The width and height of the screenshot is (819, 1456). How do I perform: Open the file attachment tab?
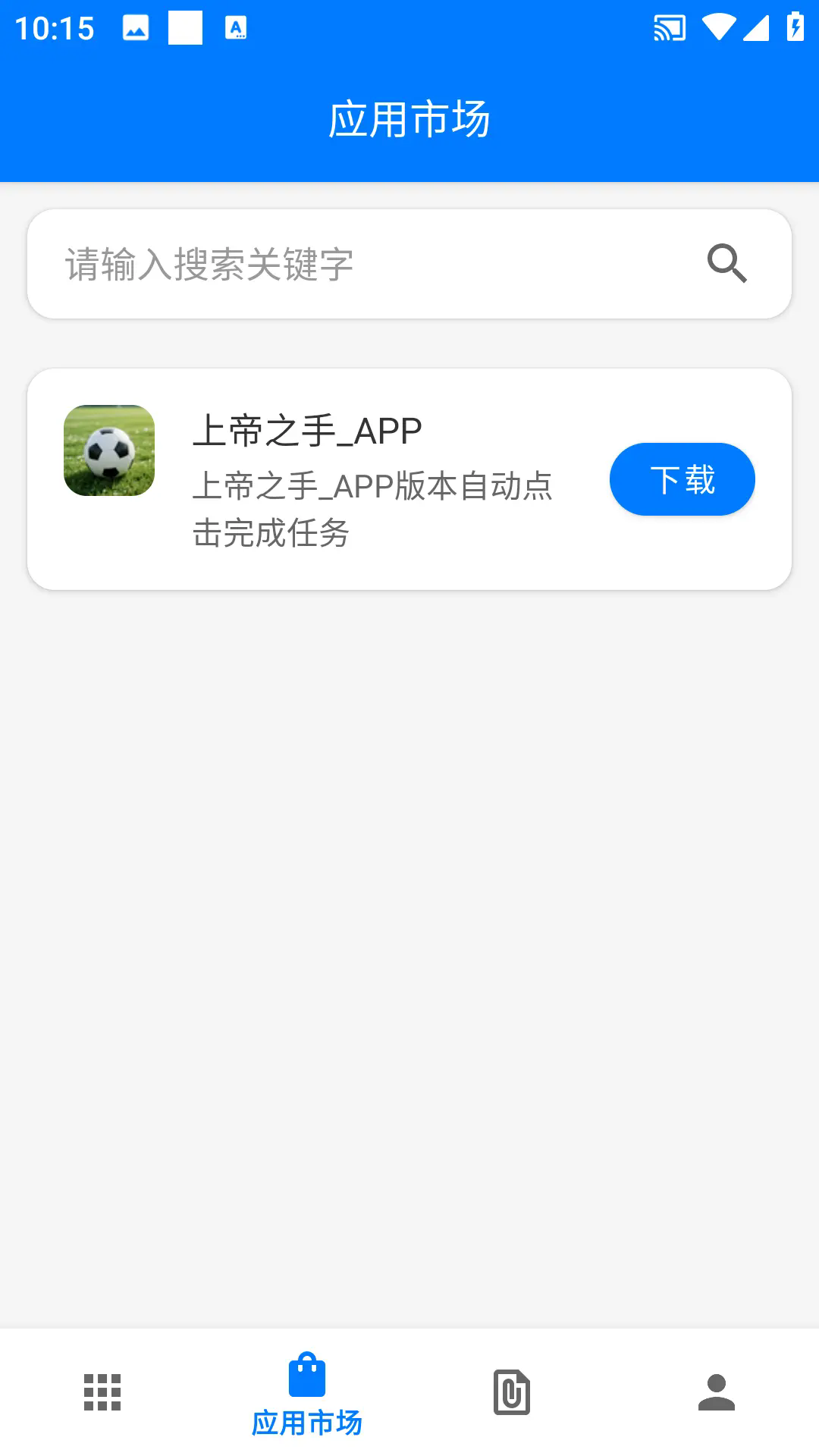pyautogui.click(x=512, y=1392)
